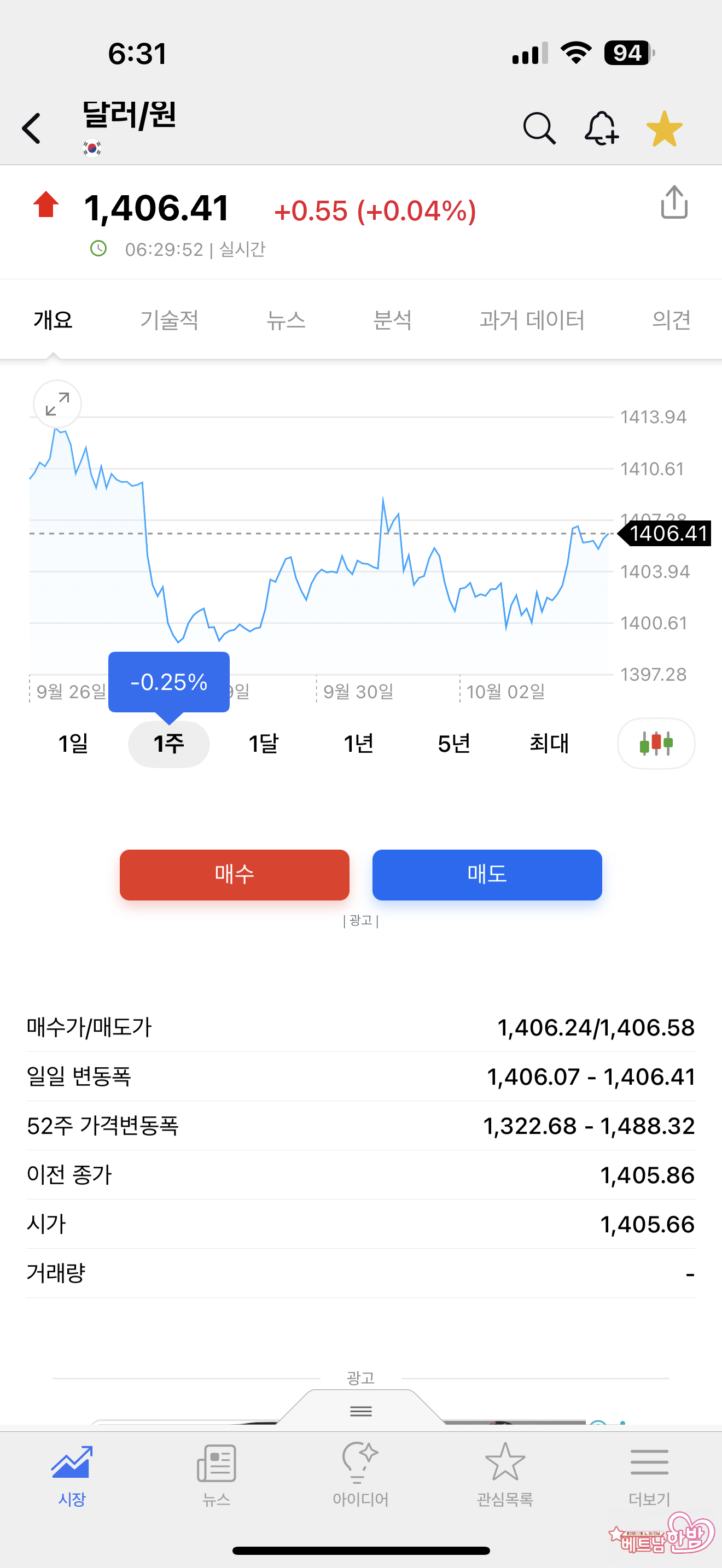Switch to the 분석 tab
This screenshot has width=722, height=1568.
[392, 320]
